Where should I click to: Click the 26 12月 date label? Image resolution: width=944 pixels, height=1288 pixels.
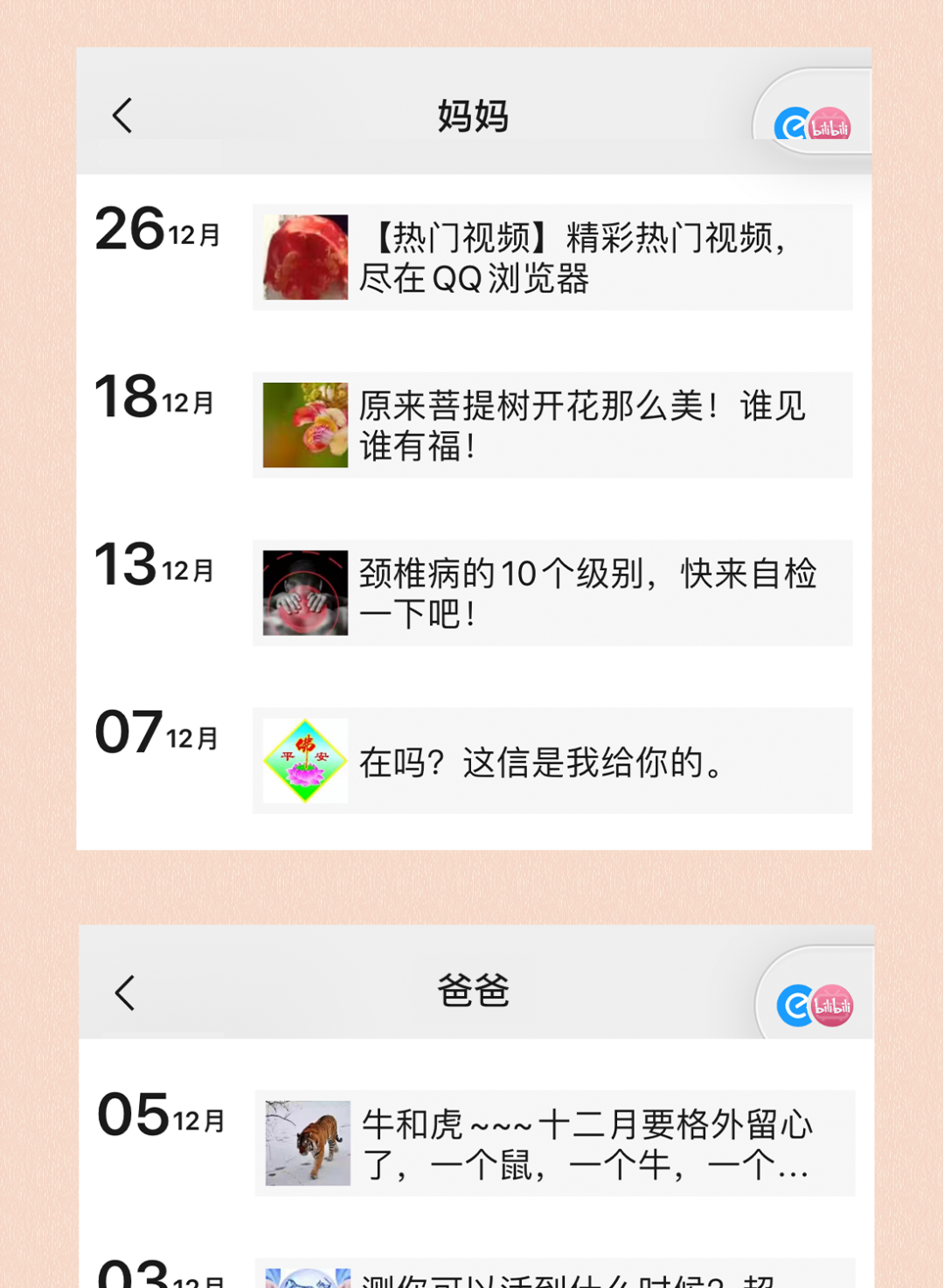coord(157,232)
